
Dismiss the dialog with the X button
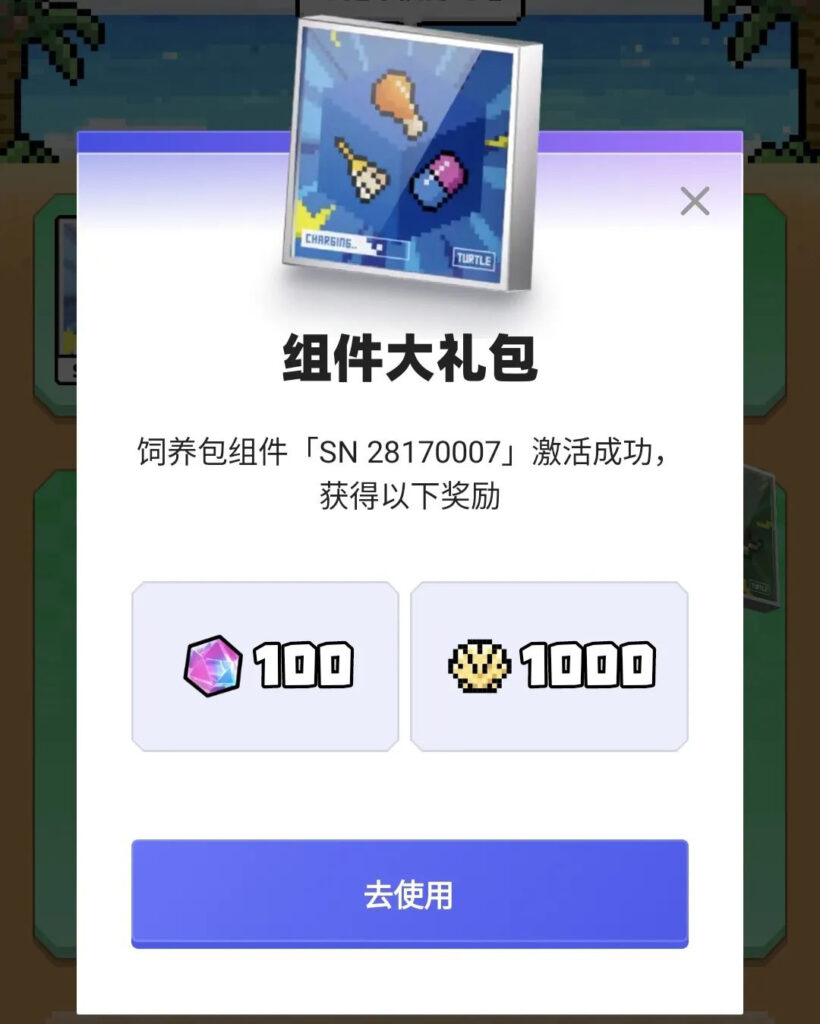click(x=693, y=200)
